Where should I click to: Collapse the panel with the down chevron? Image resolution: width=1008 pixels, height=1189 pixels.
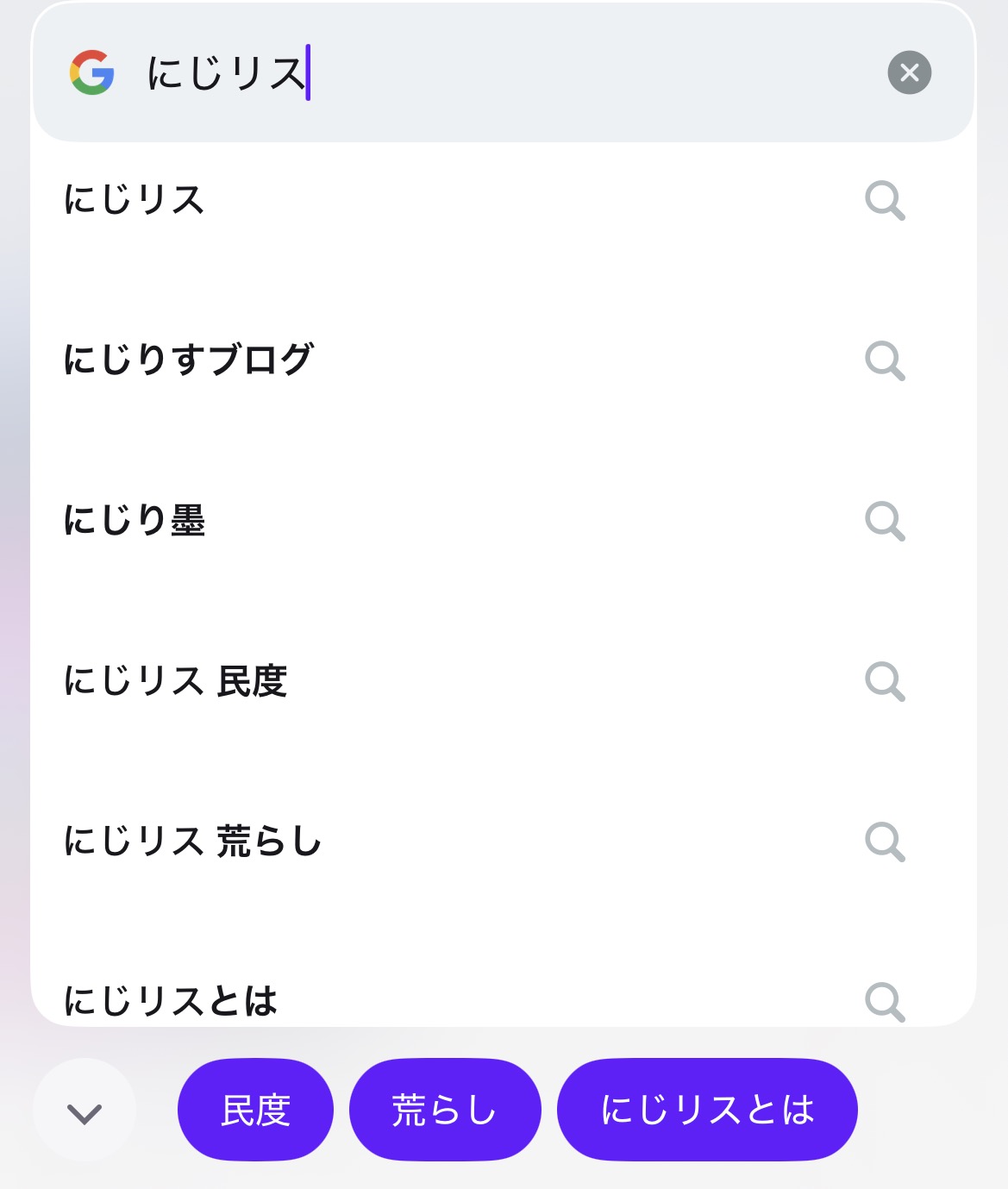point(85,1111)
